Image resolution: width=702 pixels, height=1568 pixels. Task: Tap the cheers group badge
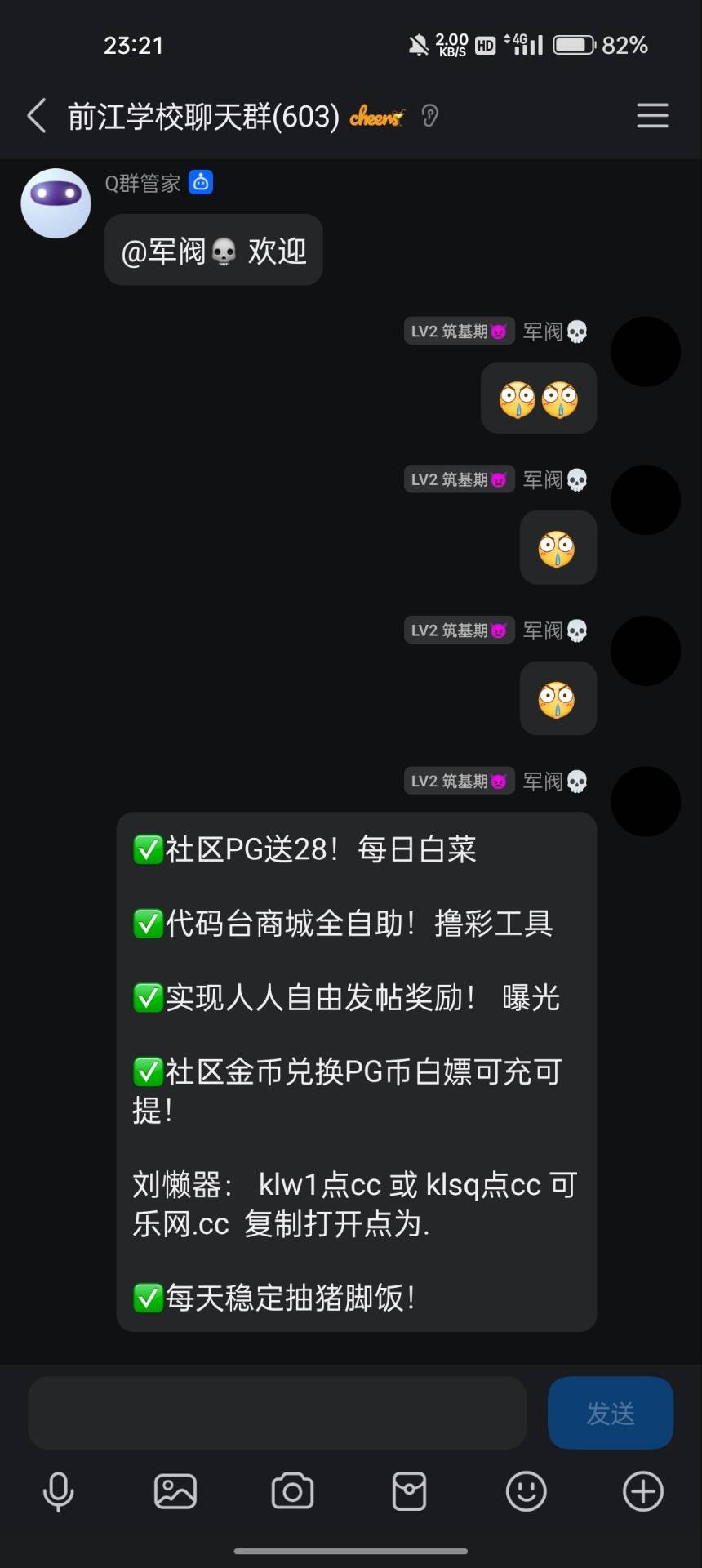click(x=376, y=117)
